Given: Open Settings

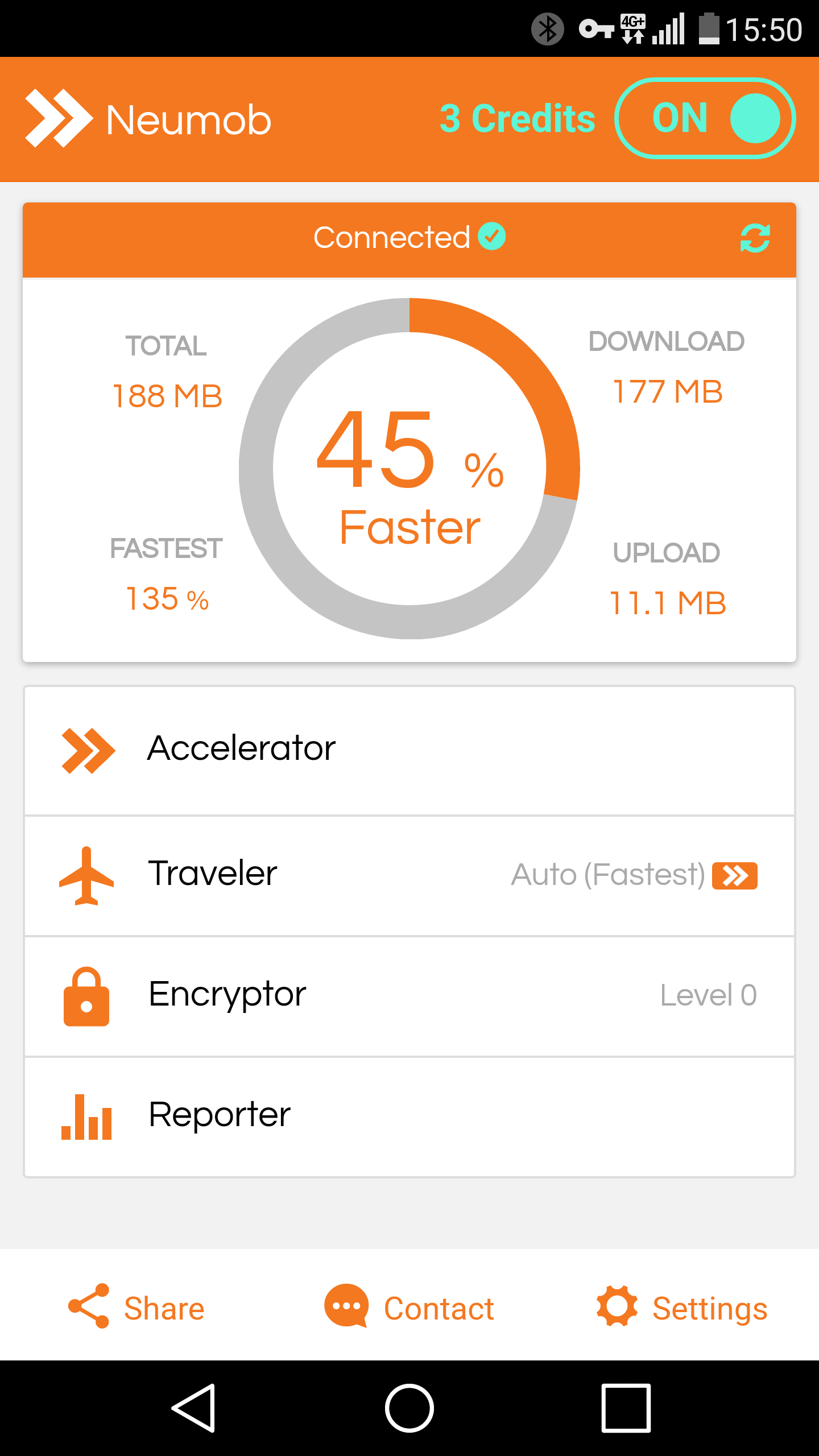Looking at the screenshot, I should click(x=682, y=1307).
